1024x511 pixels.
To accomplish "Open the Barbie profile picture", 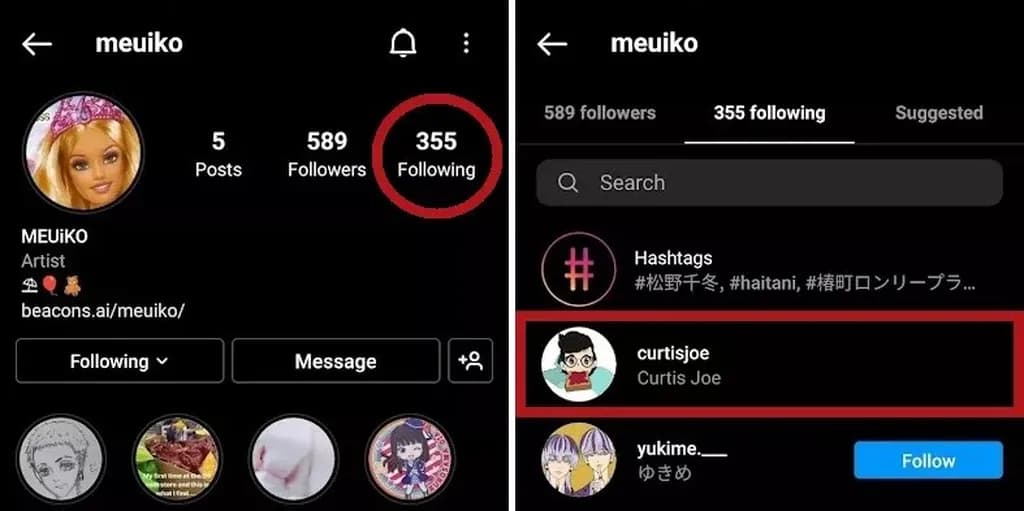I will coord(83,153).
